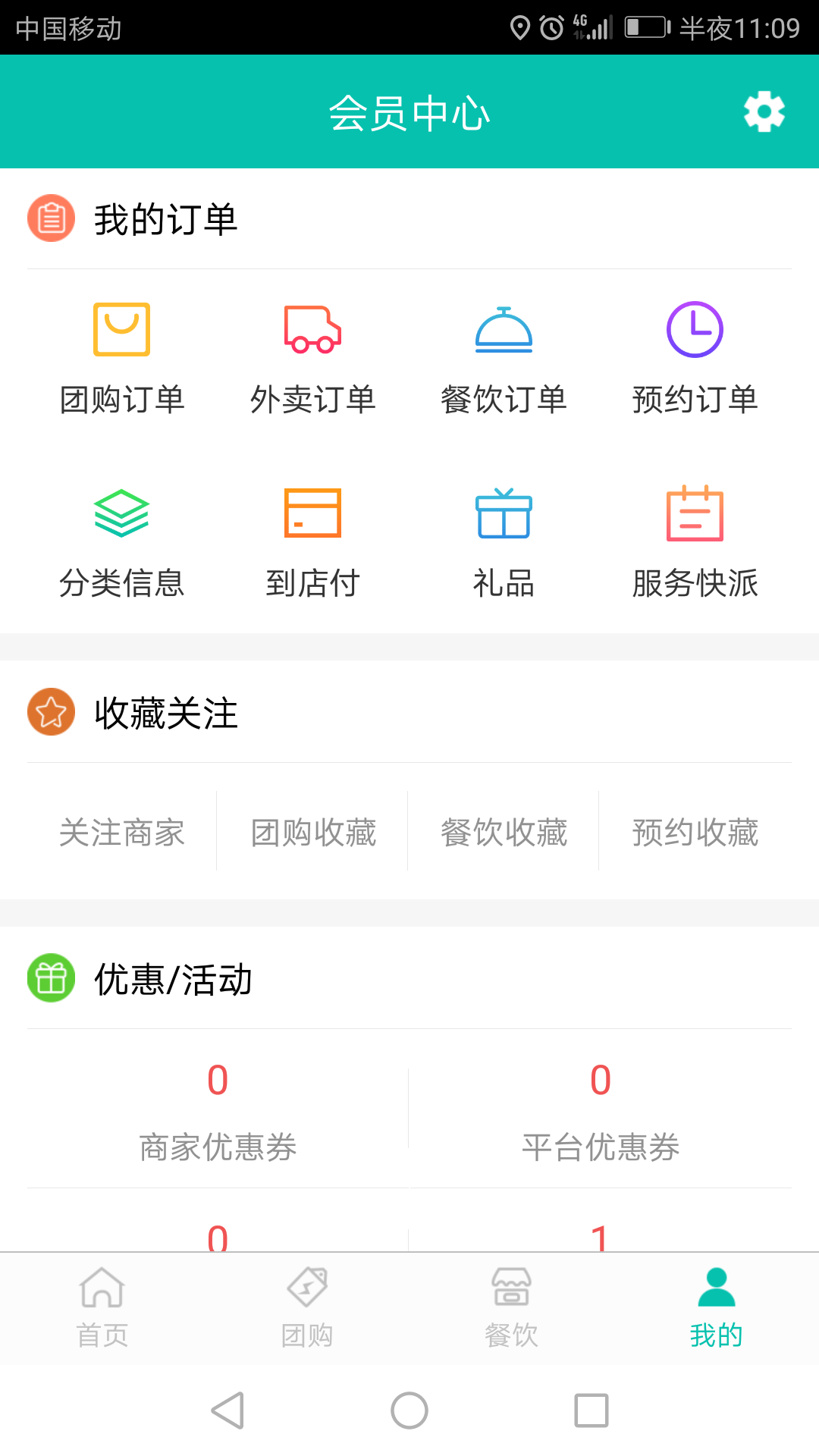Open 关注商家 followed merchants

click(x=121, y=833)
